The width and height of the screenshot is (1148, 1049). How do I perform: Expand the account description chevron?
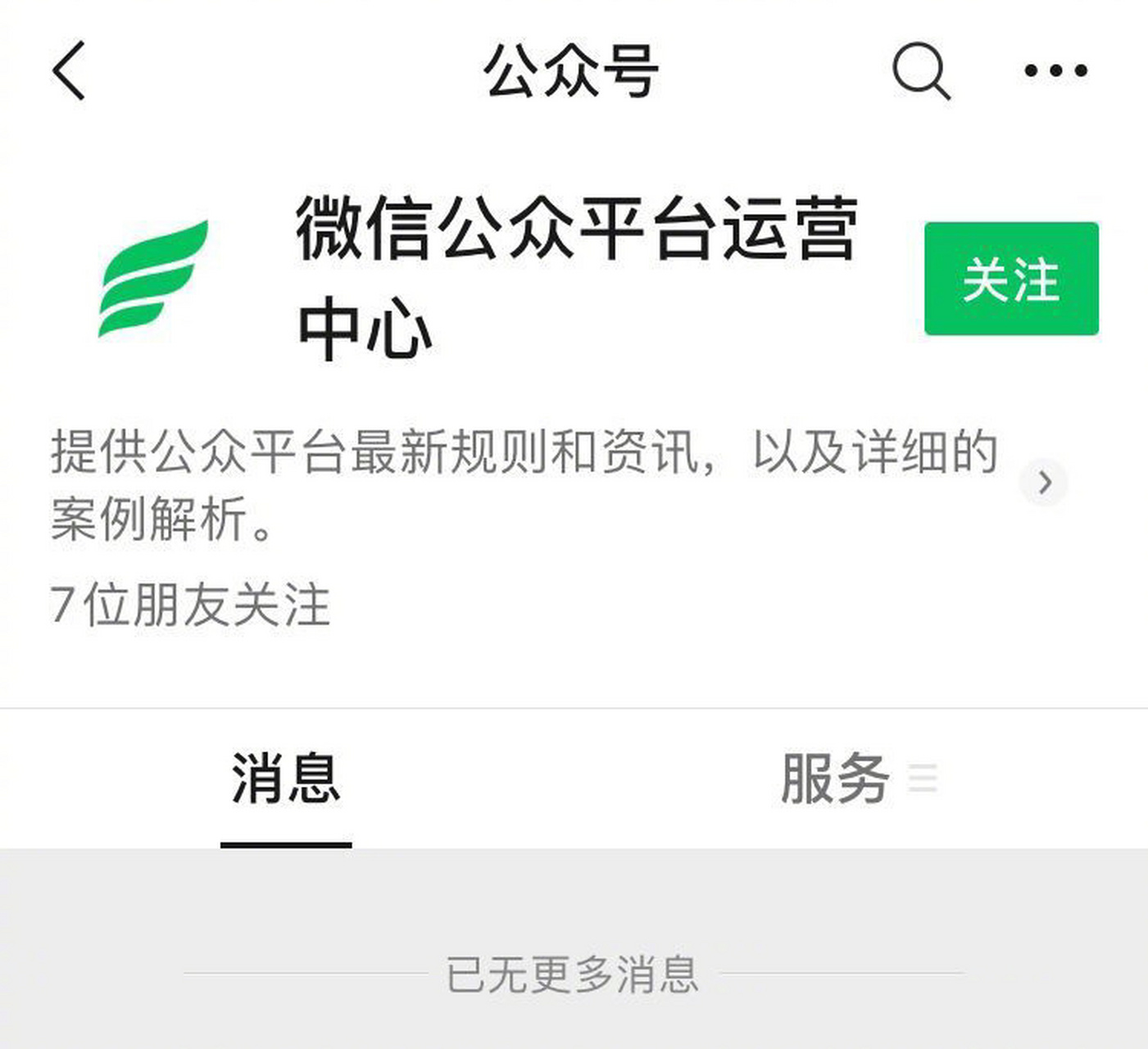tap(1044, 483)
